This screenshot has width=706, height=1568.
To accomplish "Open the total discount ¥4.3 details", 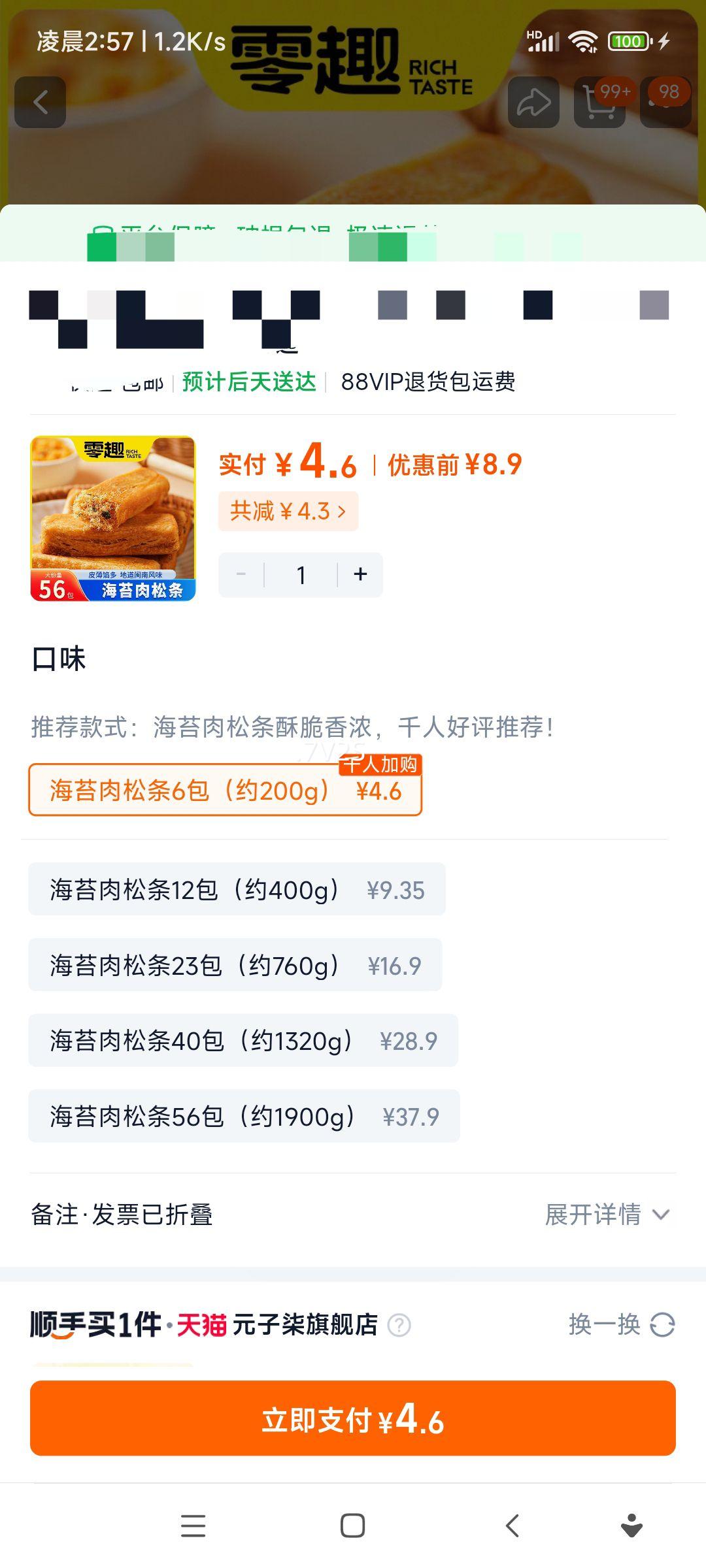I will (x=288, y=511).
